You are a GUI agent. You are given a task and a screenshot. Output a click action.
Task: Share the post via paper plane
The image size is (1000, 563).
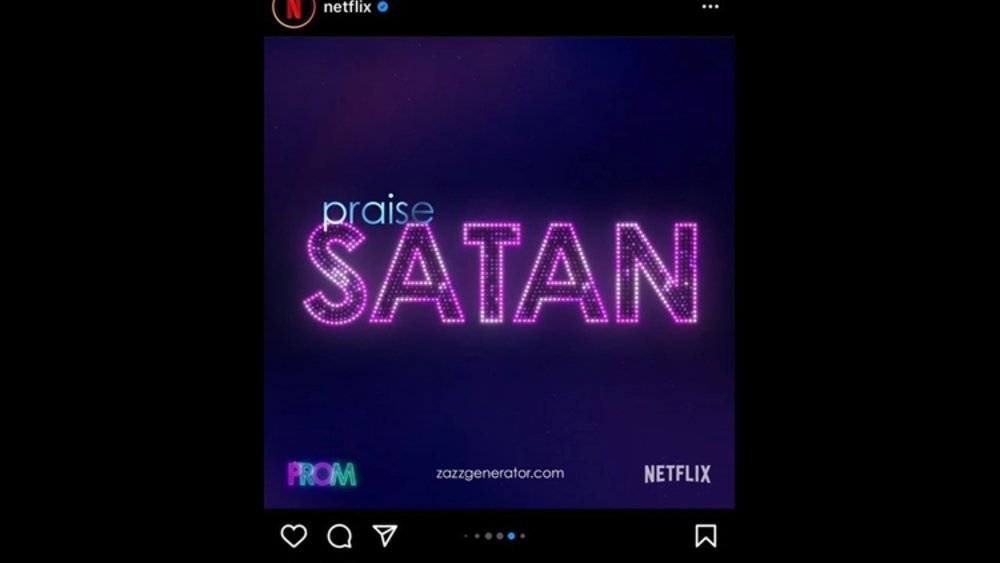[385, 536]
